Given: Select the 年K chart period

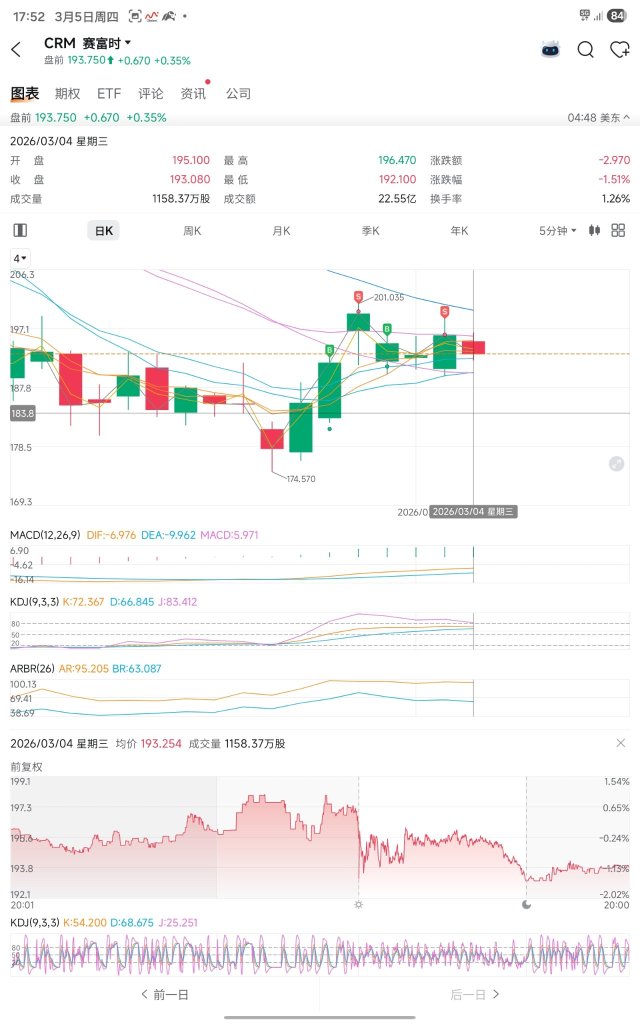Looking at the screenshot, I should pos(459,231).
